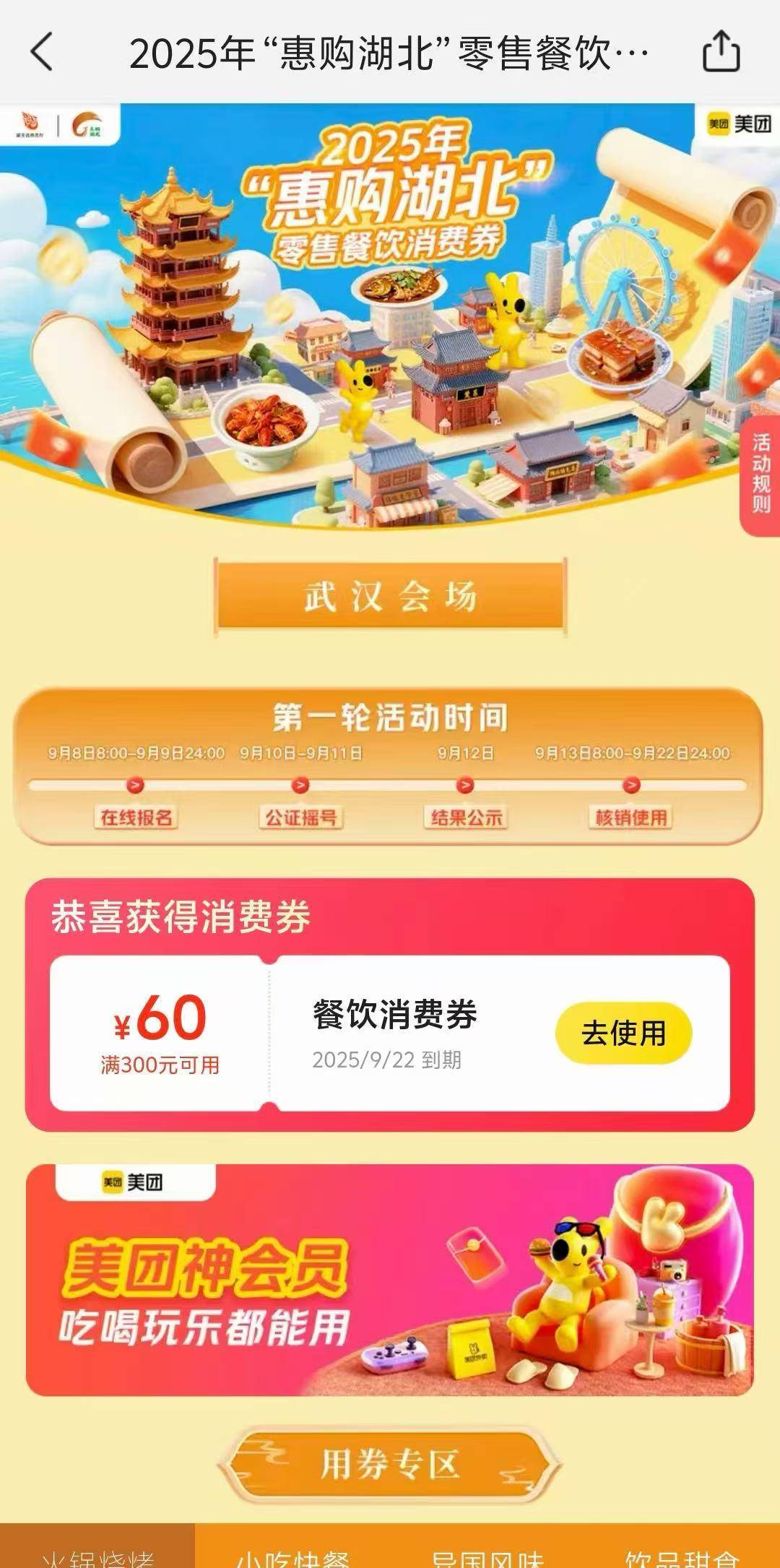
Task: Click the 武汉会场 banner
Action: 390,594
